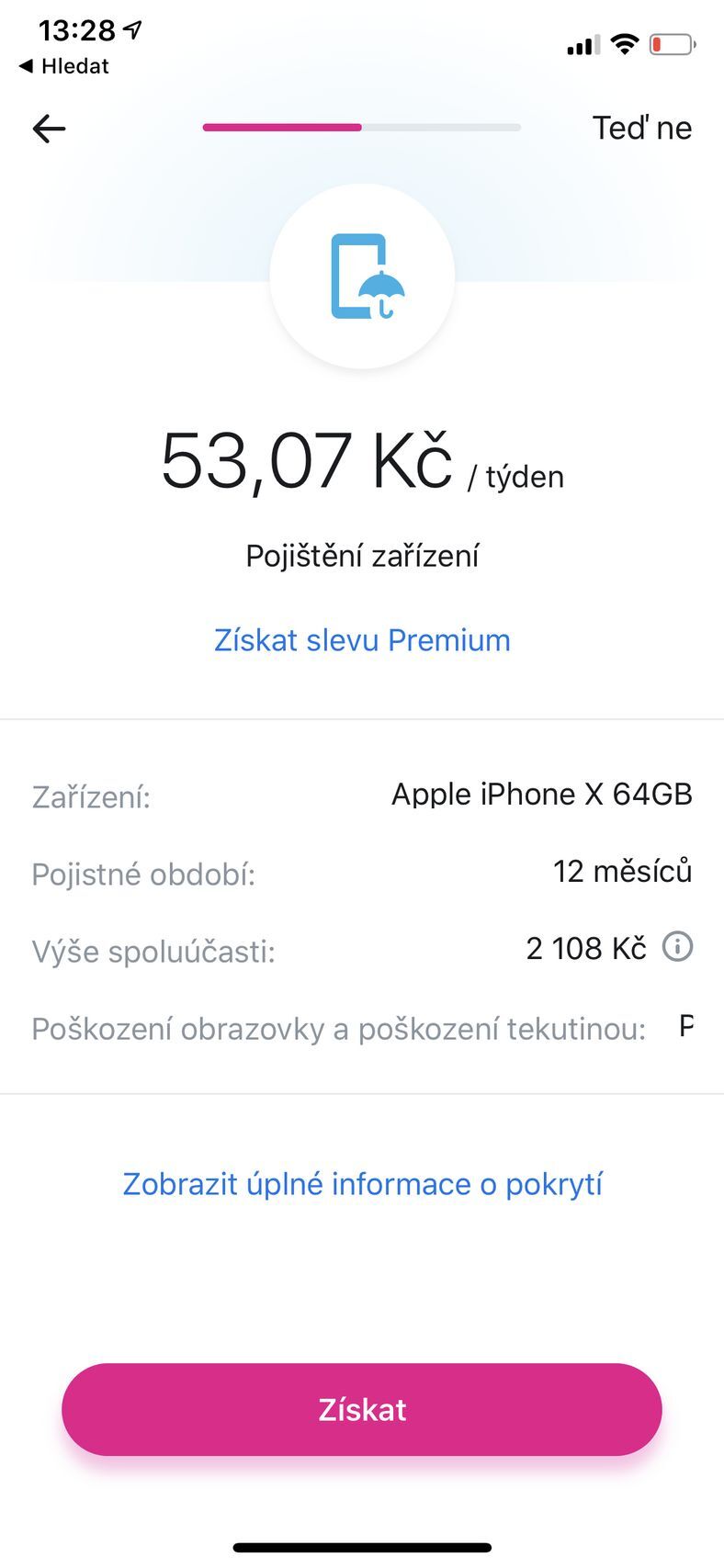Tap the location services arrow next to the time
Viewport: 724px width, 1568px height.
point(132,28)
